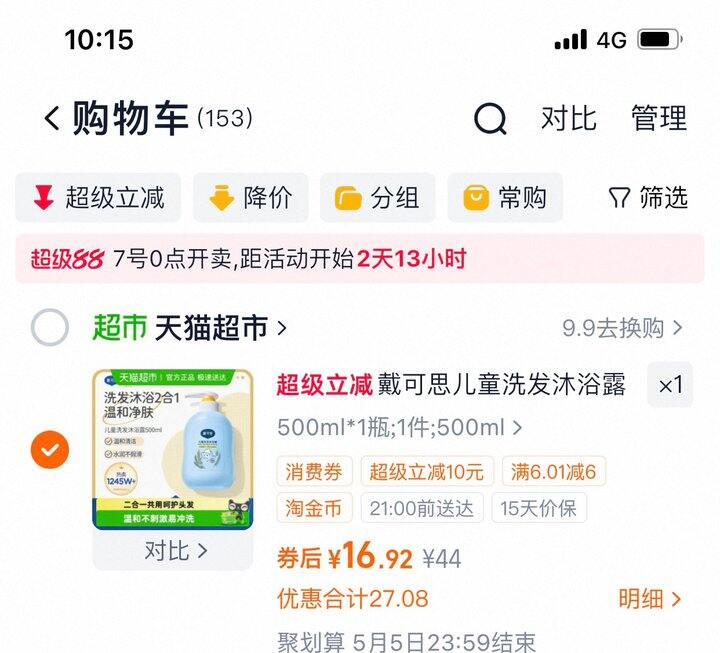View 明细 of the discount total
720x653 pixels.
[649, 599]
